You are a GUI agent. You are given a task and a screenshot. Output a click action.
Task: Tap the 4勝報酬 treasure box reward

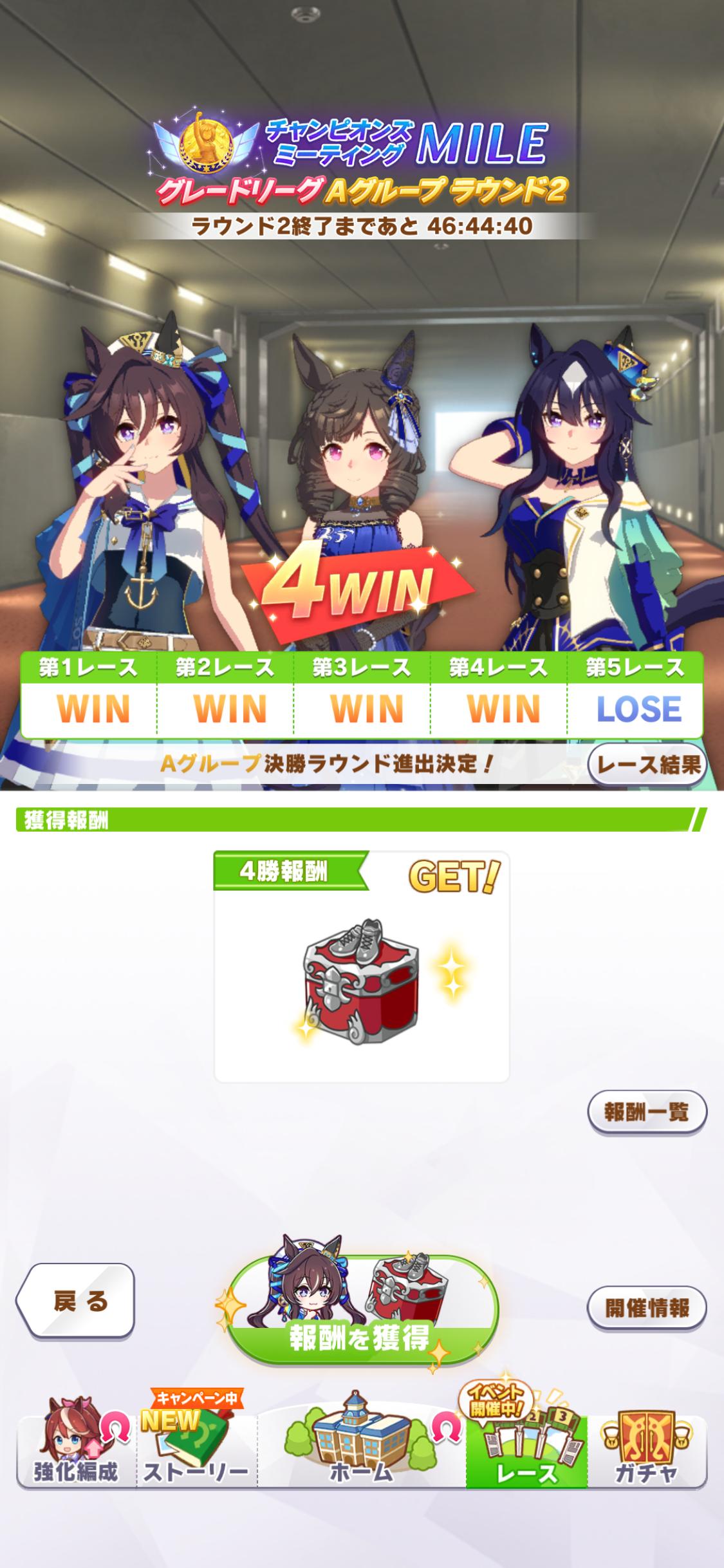(361, 981)
